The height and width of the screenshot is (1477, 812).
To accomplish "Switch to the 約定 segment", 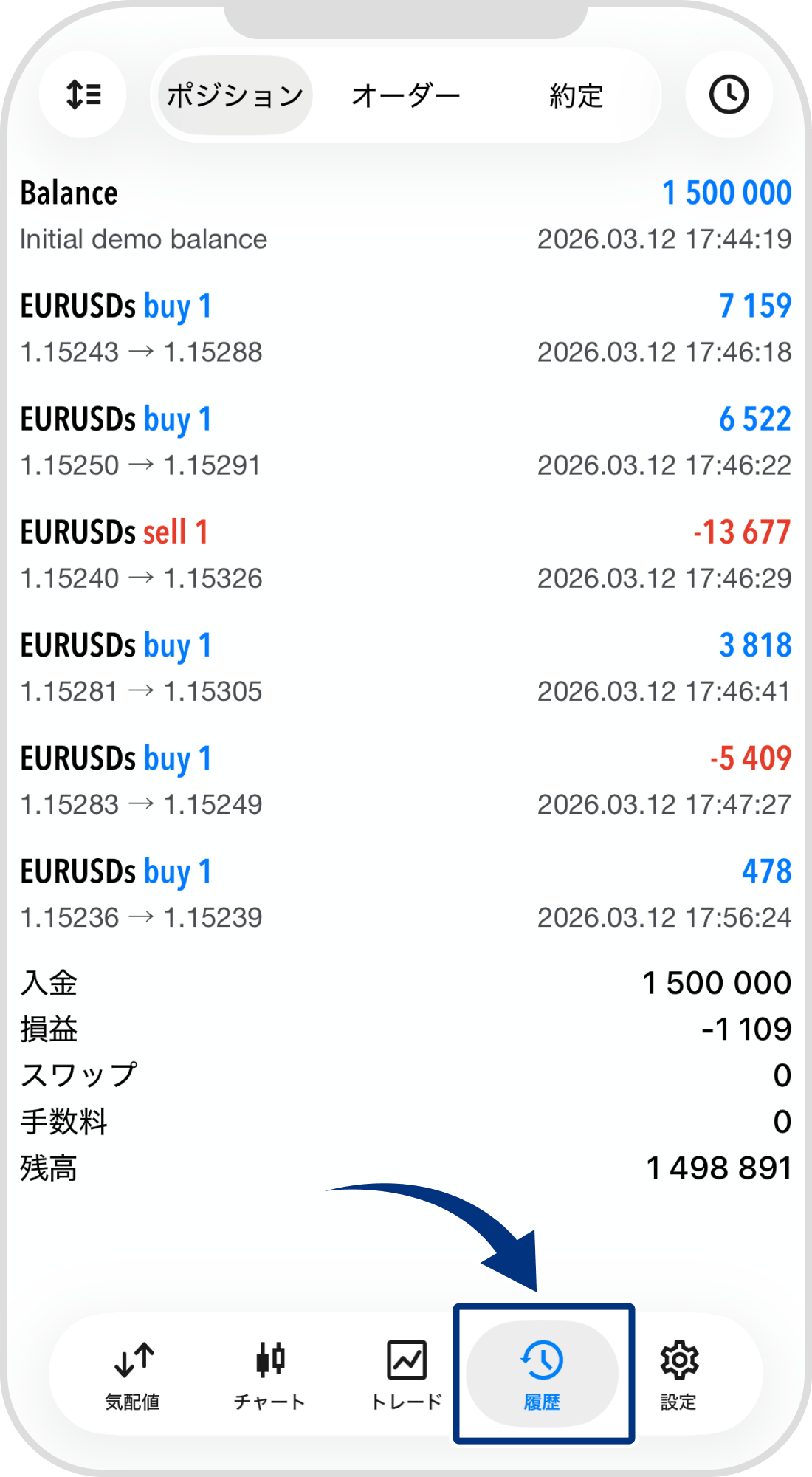I will pos(577,95).
